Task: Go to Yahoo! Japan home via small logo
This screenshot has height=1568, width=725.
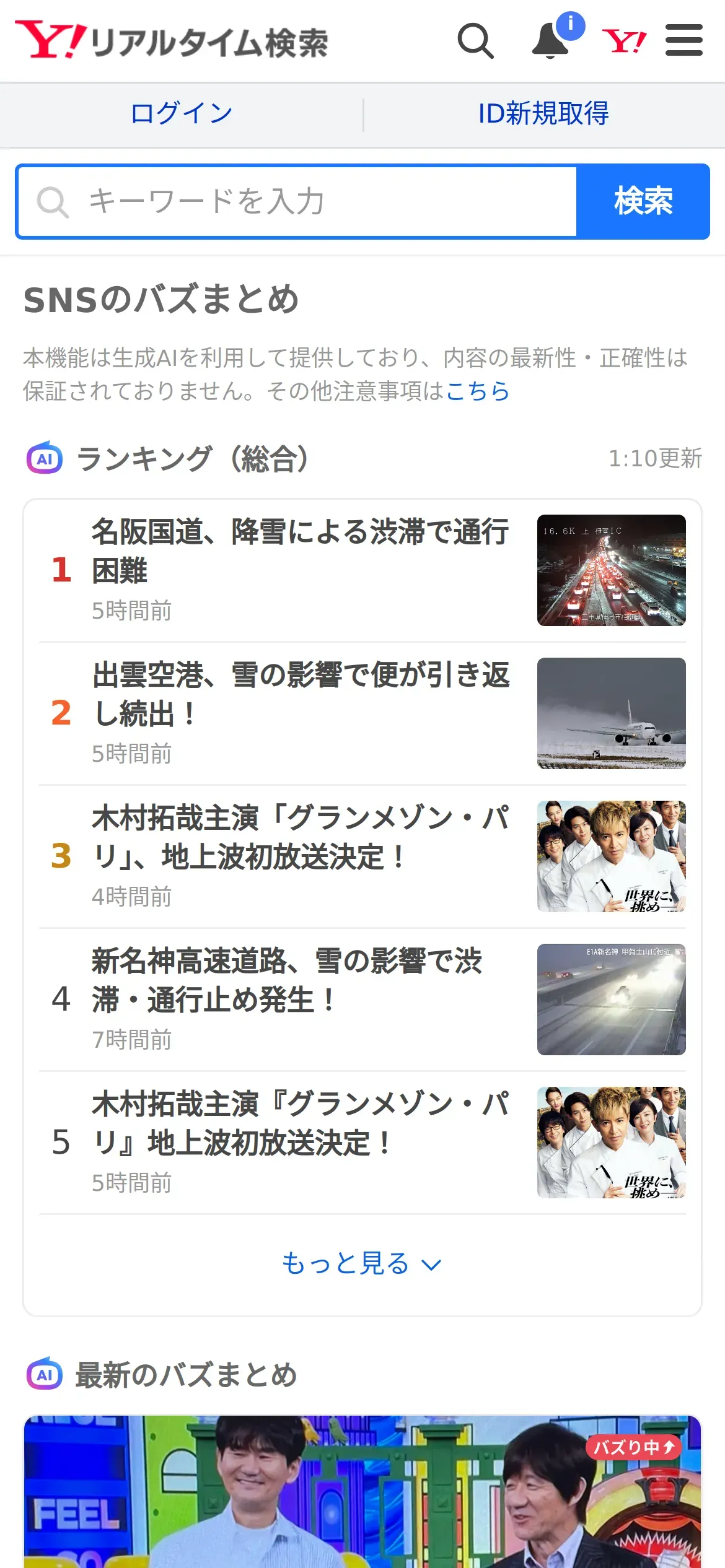Action: pyautogui.click(x=624, y=41)
